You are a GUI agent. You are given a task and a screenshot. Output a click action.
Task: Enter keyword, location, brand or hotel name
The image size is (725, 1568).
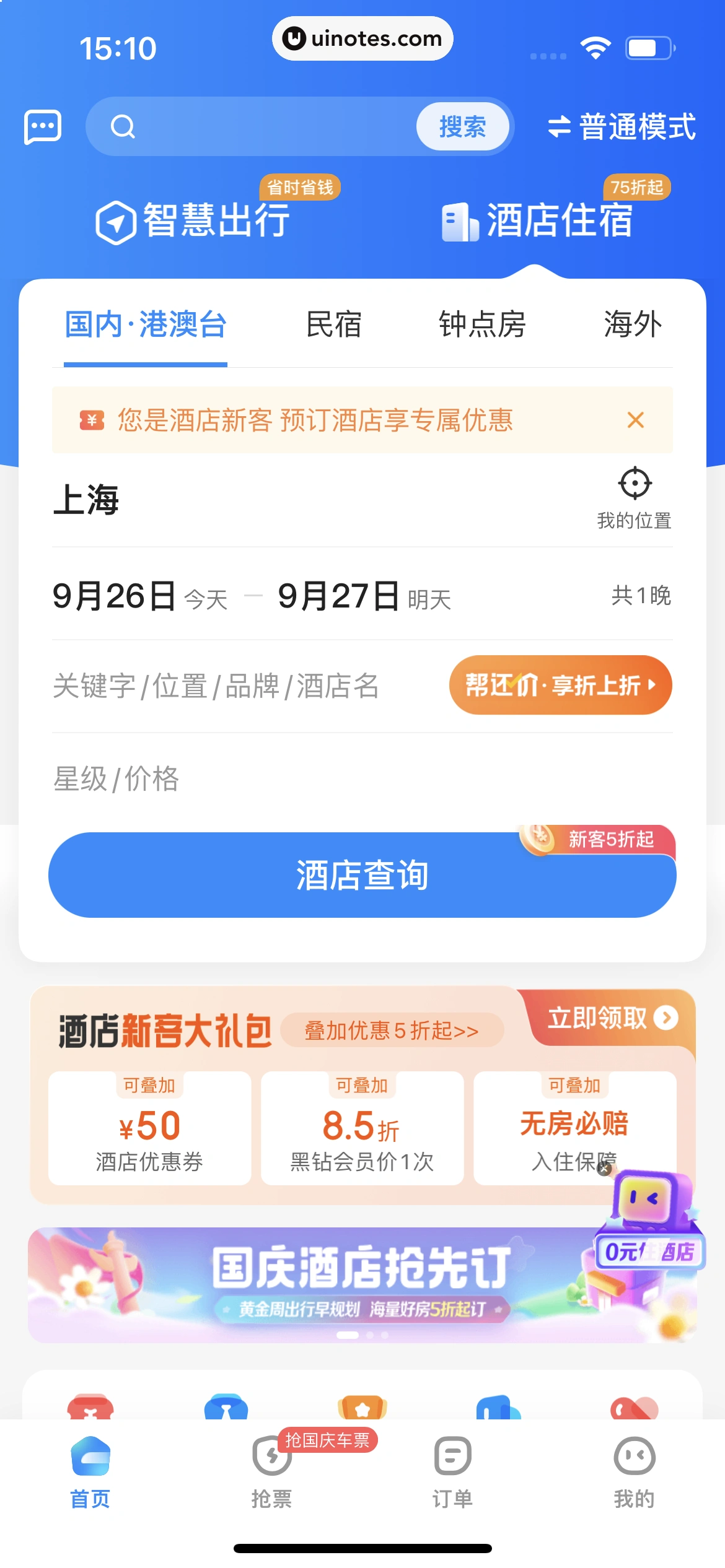(x=217, y=686)
